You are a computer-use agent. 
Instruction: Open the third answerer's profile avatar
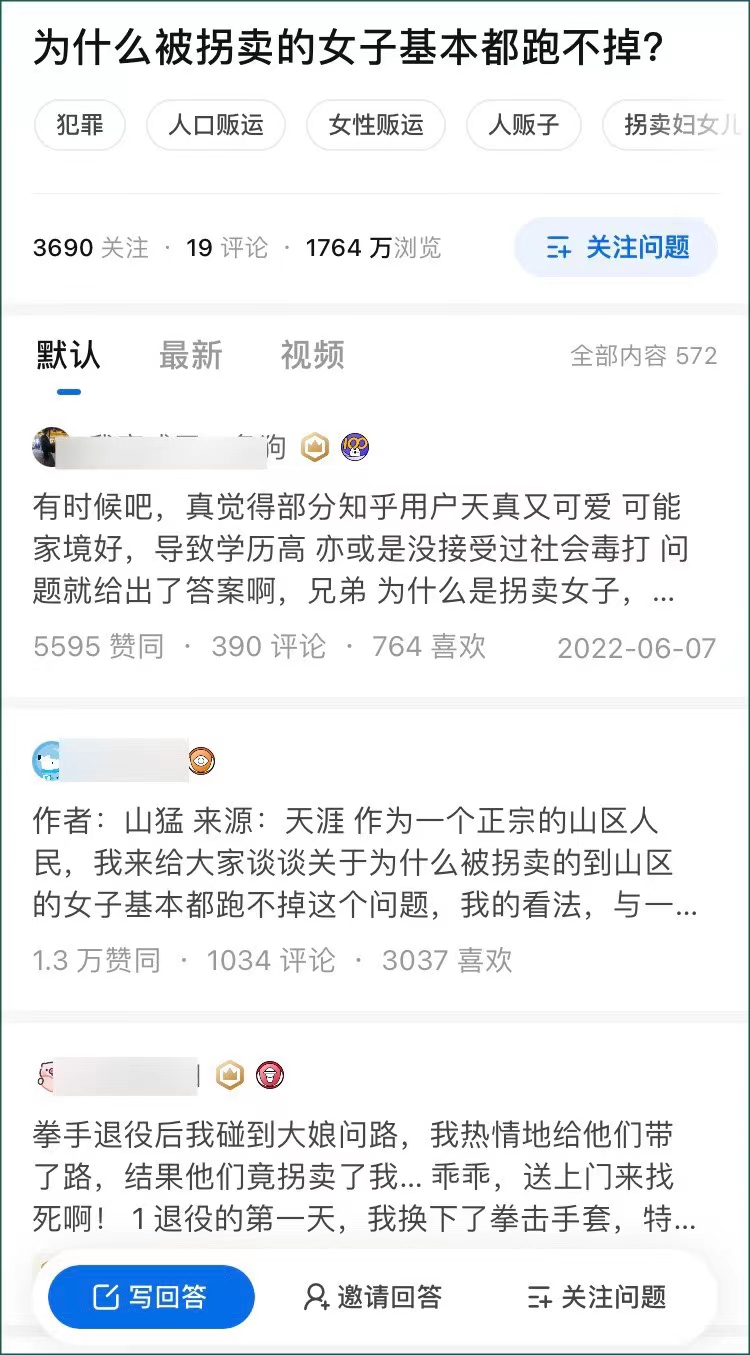pyautogui.click(x=44, y=1075)
